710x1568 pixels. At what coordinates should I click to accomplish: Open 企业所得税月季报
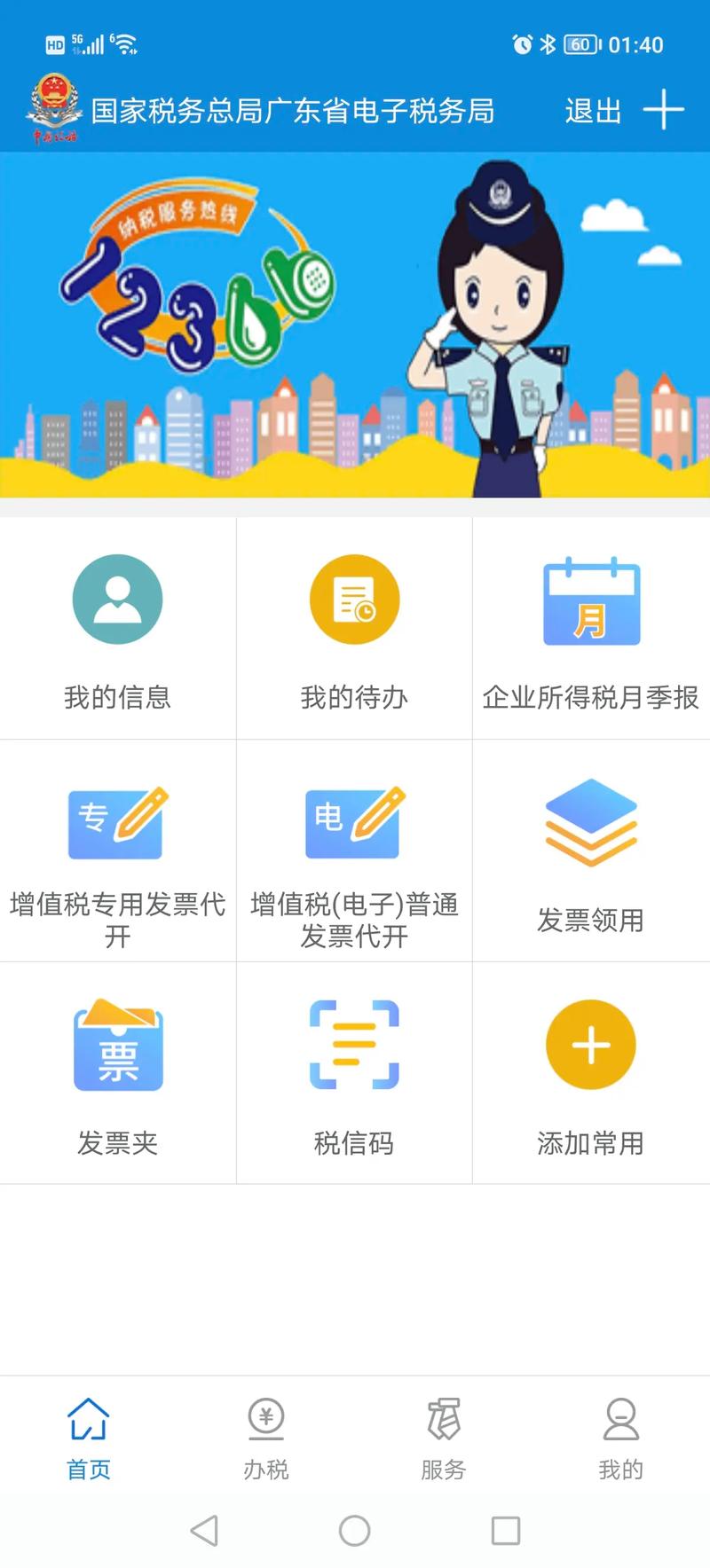[591, 628]
